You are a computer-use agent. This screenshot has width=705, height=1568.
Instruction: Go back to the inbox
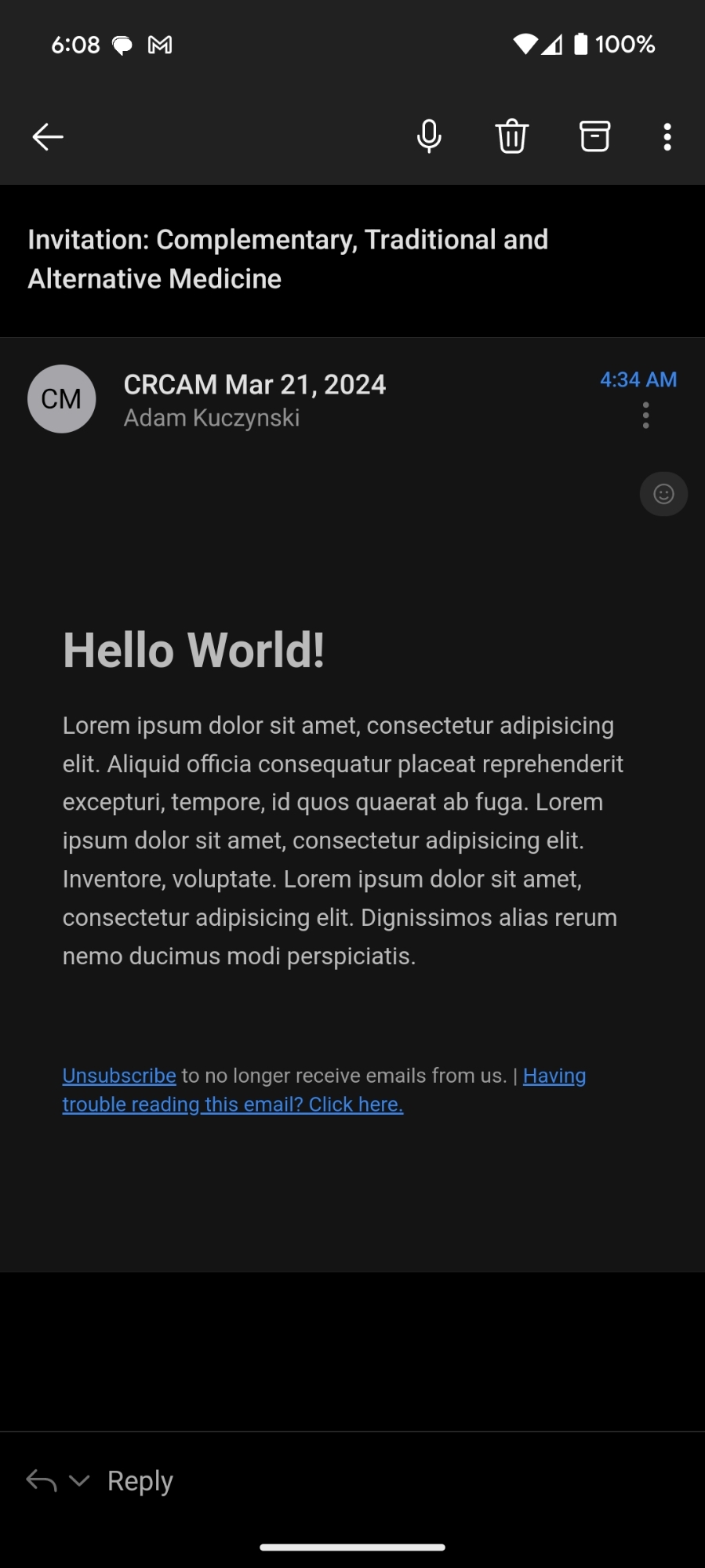coord(48,136)
